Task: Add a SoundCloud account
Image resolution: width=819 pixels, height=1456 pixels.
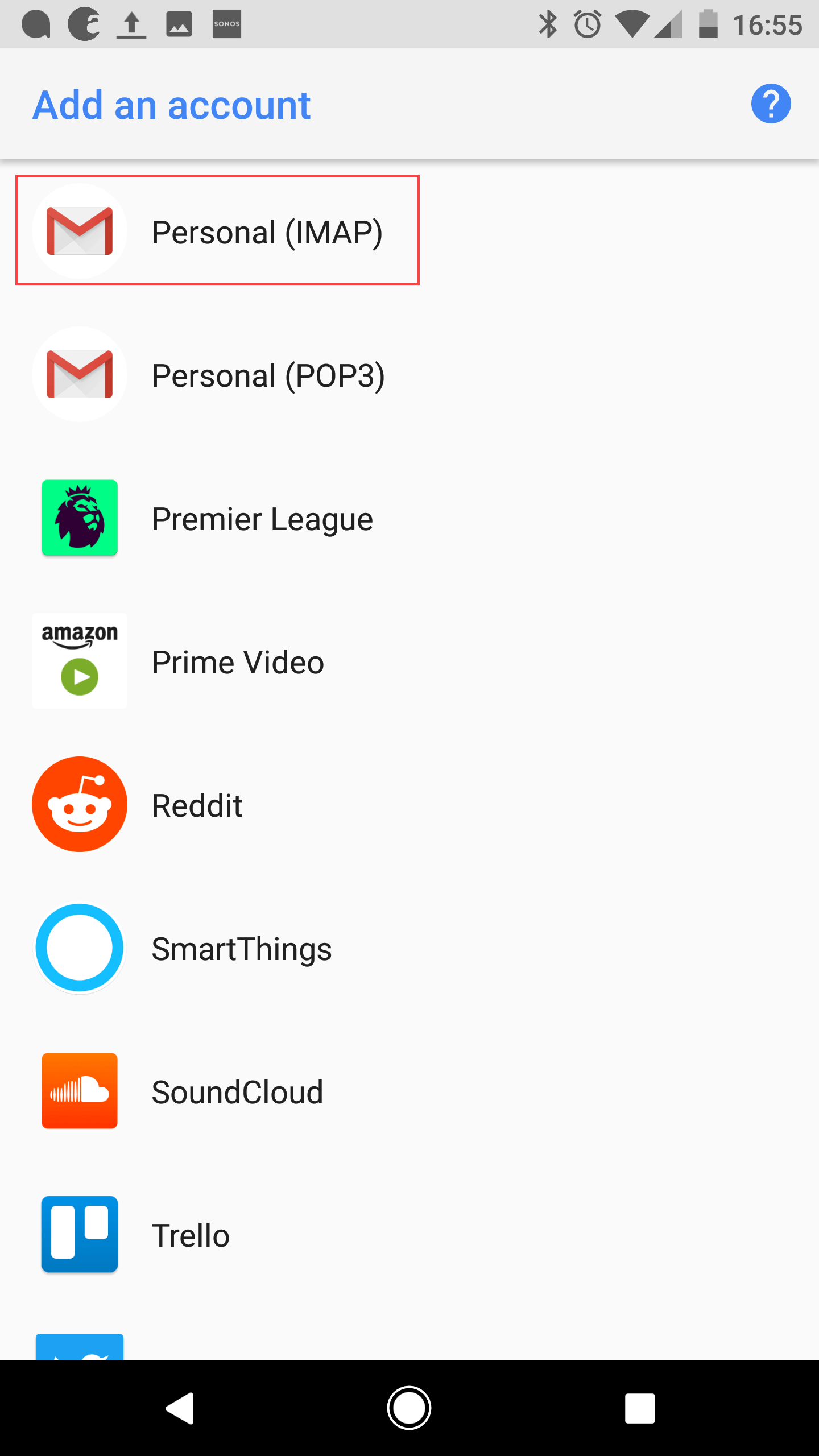Action: point(409,1091)
